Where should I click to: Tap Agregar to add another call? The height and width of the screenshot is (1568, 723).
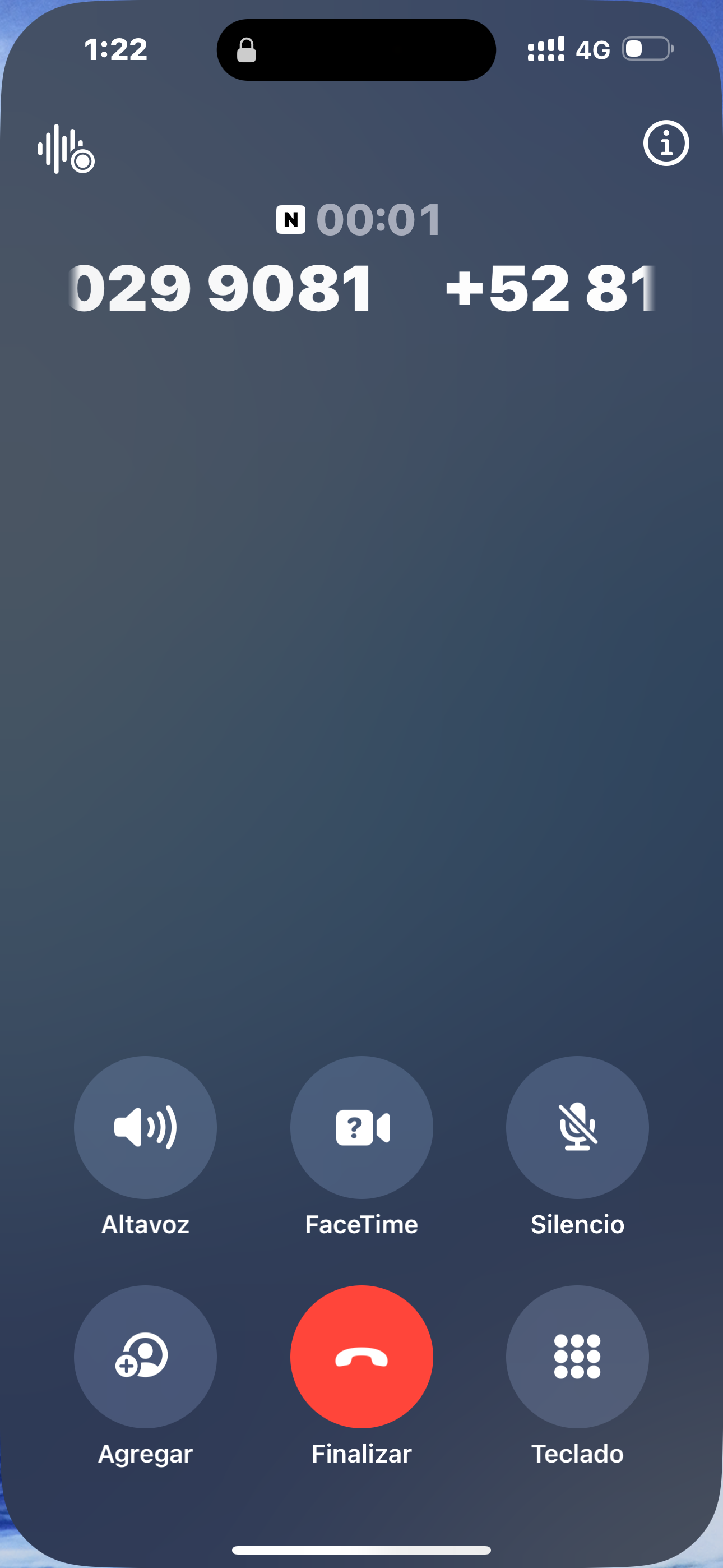[x=146, y=1356]
